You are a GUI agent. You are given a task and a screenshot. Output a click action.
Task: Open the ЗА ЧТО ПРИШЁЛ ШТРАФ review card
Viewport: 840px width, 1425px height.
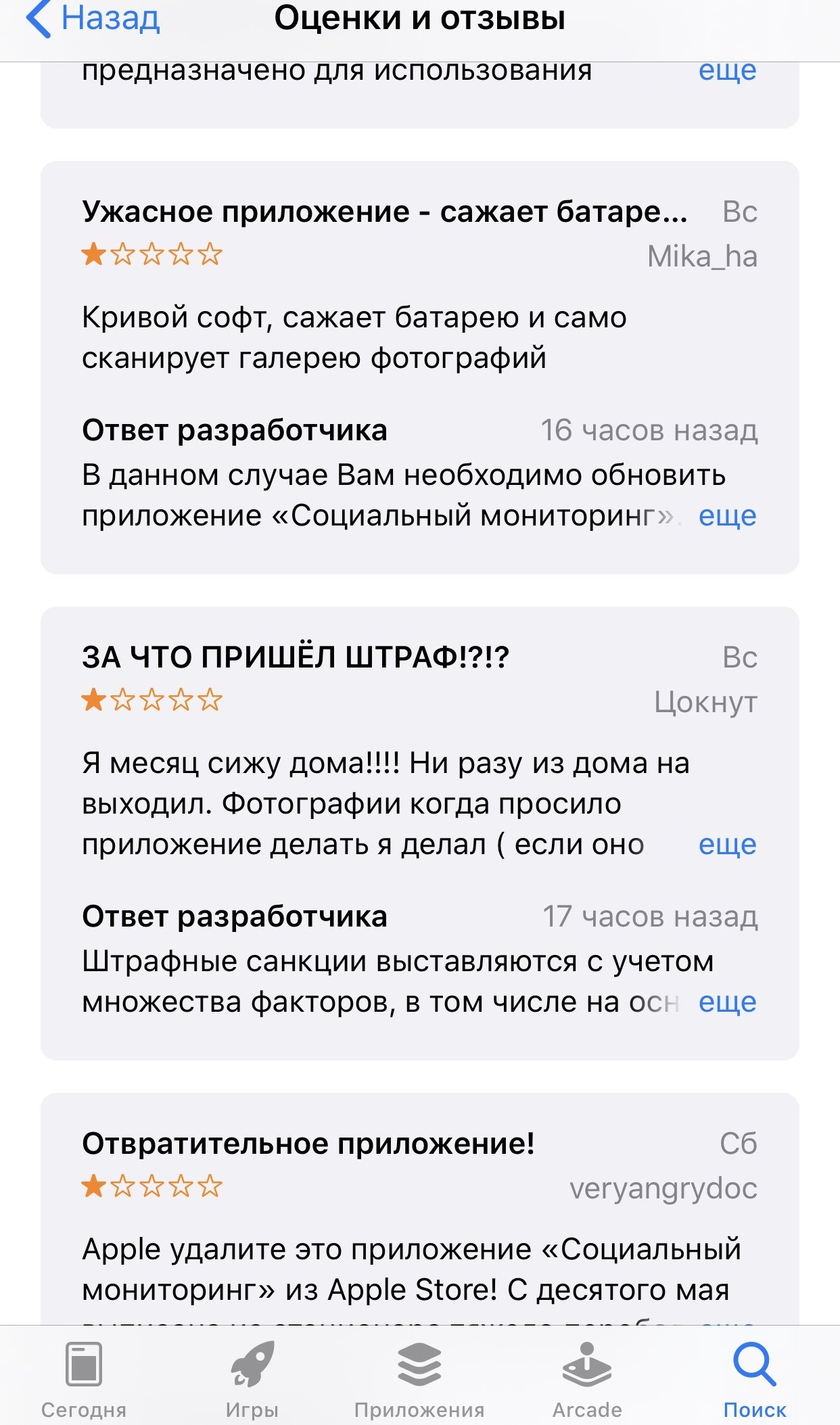[x=295, y=657]
